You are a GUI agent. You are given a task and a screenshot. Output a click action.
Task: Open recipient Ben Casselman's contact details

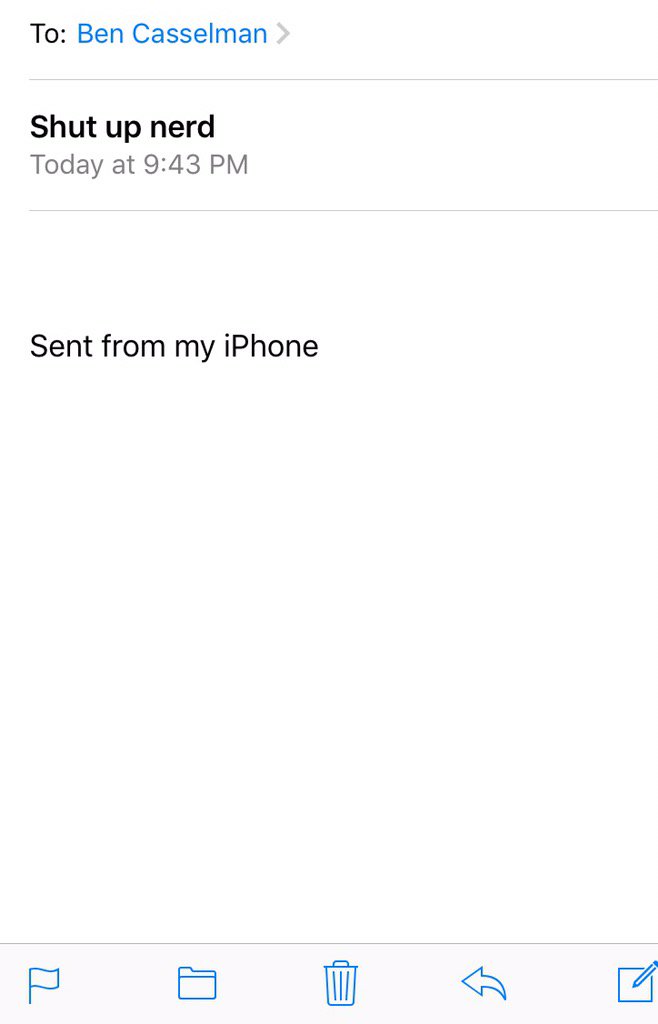coord(172,34)
